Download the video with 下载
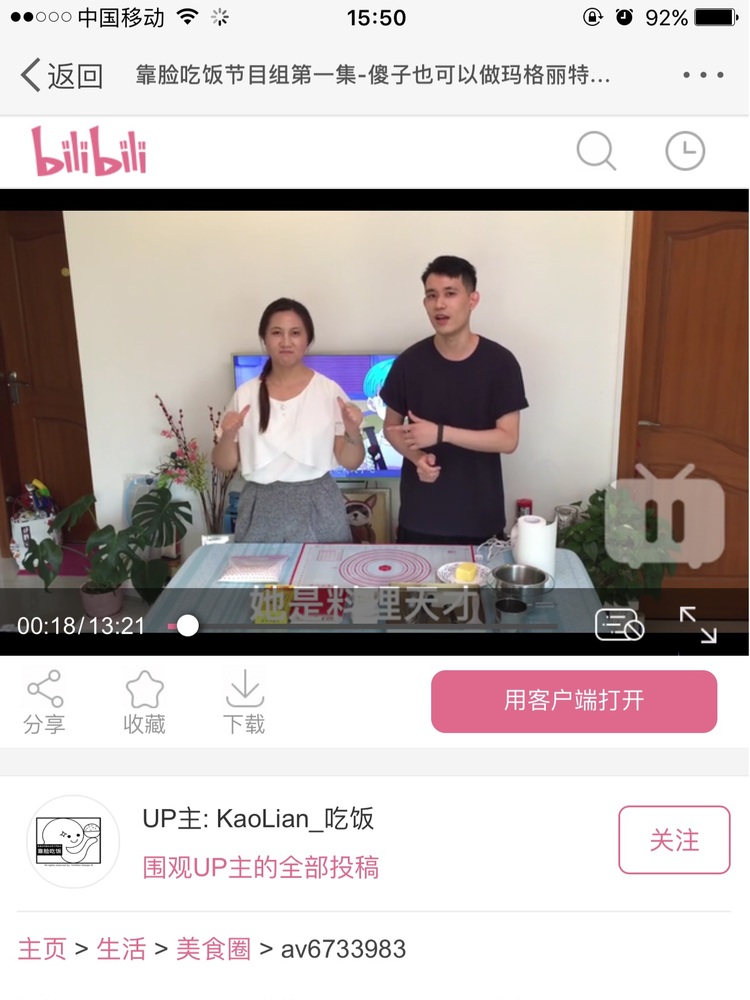The width and height of the screenshot is (750, 1000). tap(244, 703)
